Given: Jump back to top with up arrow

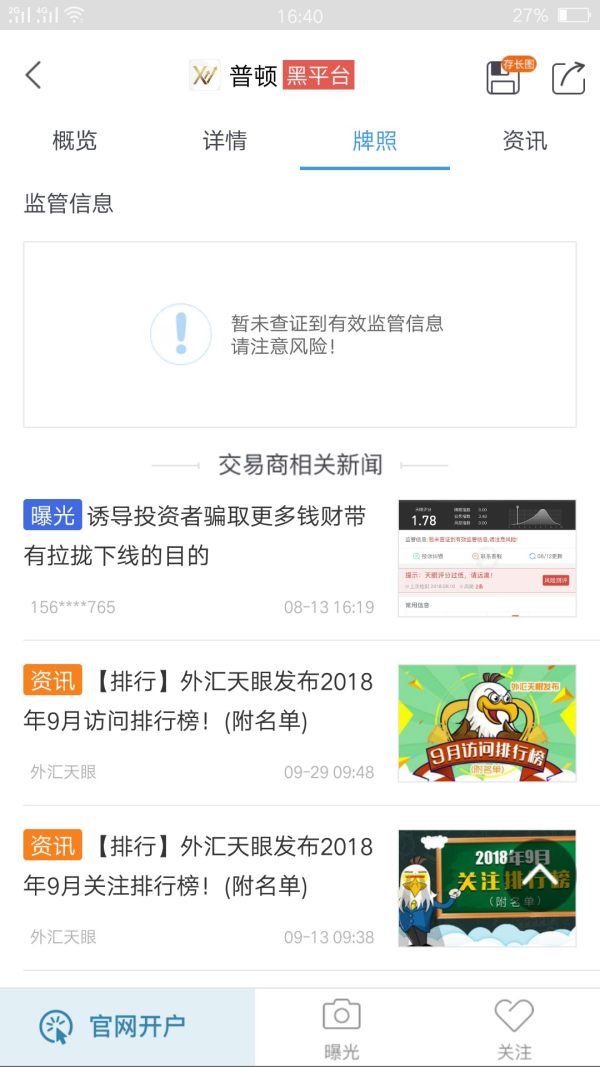Looking at the screenshot, I should (541, 876).
